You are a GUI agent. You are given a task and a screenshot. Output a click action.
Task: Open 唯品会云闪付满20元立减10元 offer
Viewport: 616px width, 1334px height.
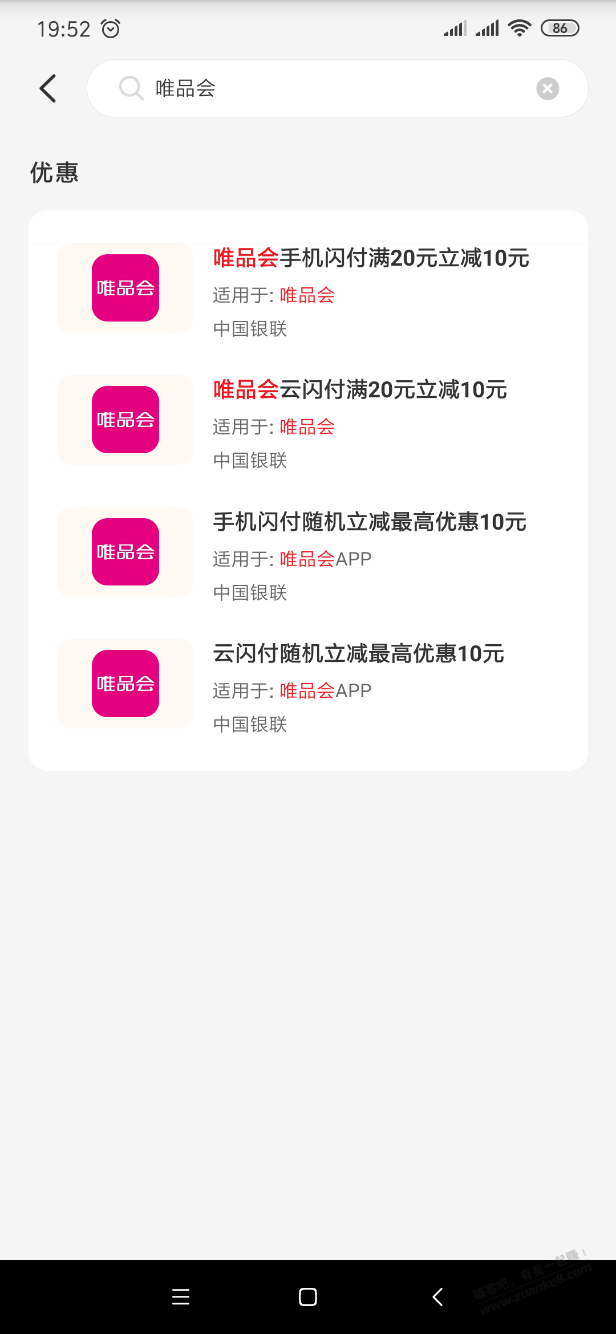360,390
